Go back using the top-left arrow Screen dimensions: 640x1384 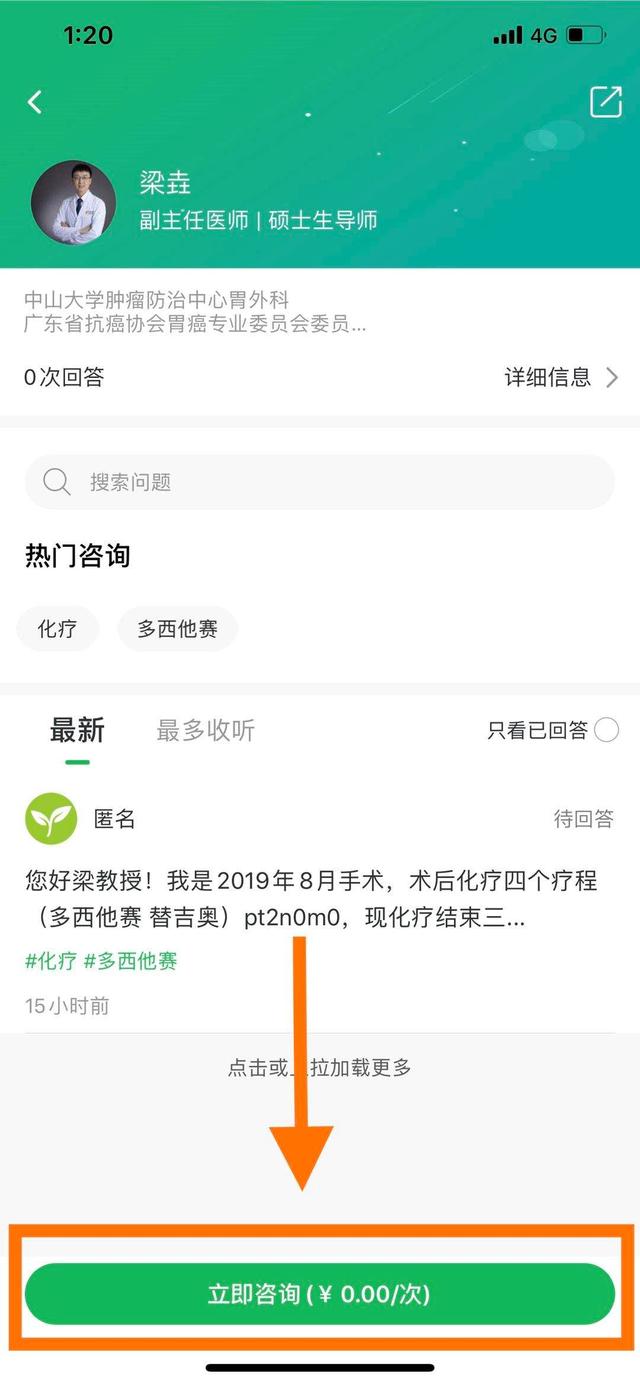[35, 101]
